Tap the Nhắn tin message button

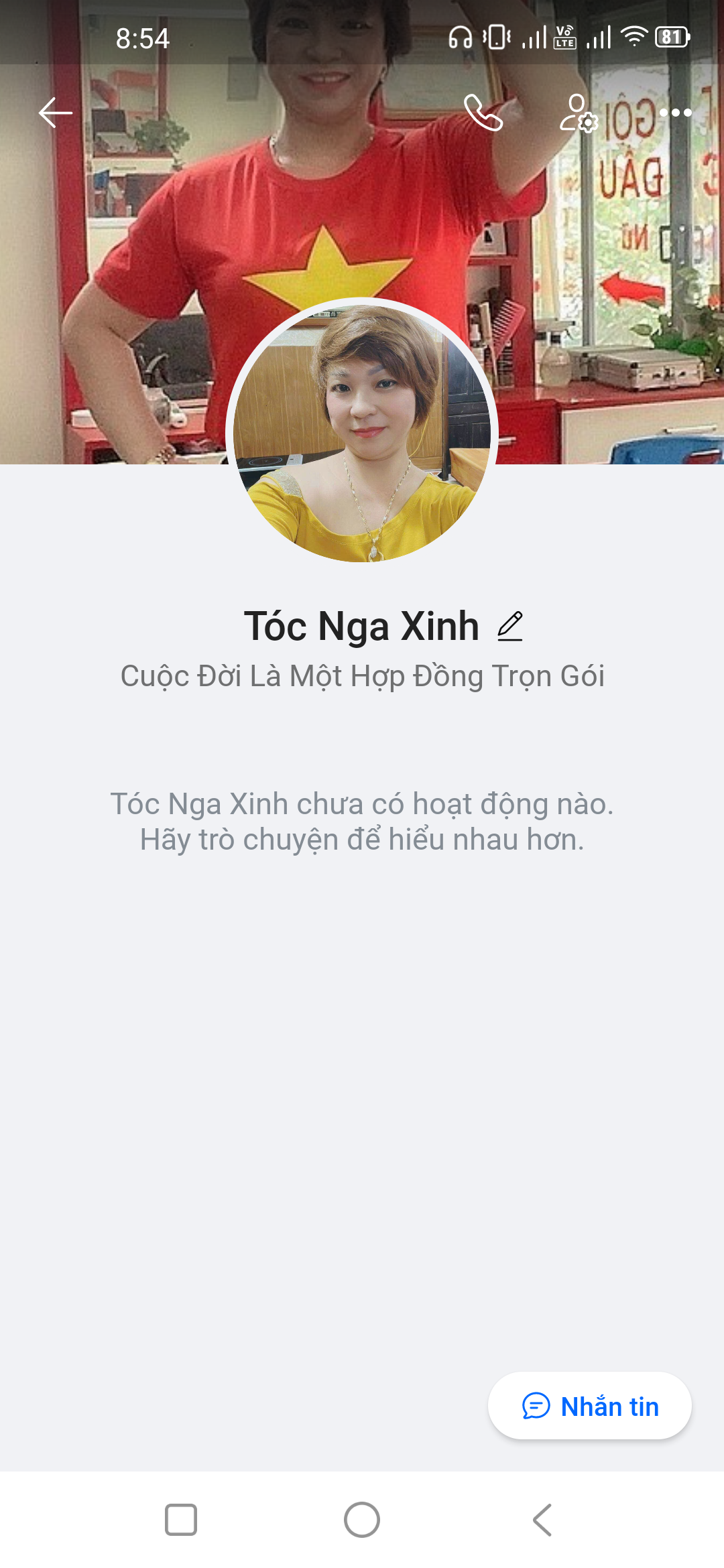[590, 1406]
